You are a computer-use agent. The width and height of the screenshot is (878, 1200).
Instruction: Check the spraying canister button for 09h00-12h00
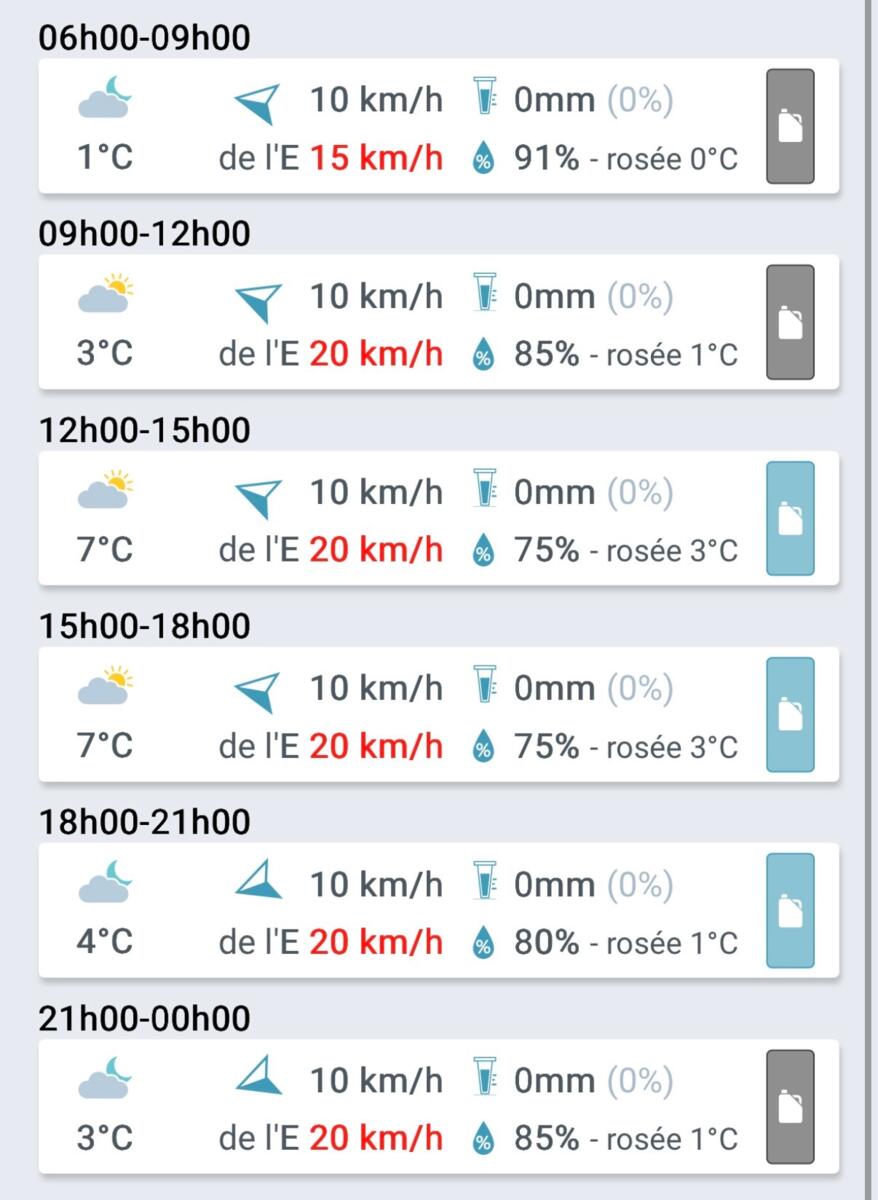(790, 323)
